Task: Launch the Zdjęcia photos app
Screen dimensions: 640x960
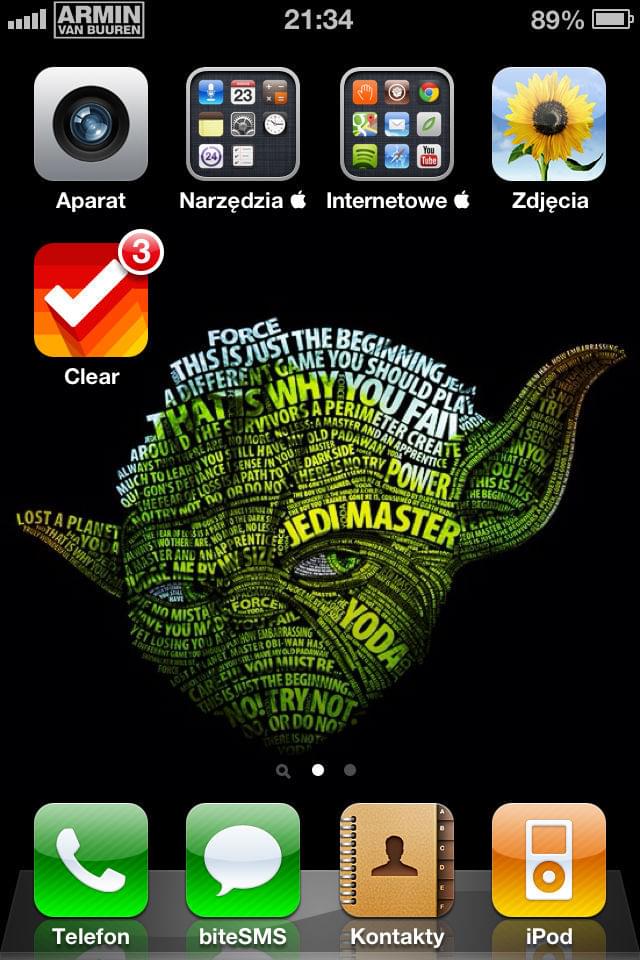Action: (x=548, y=124)
